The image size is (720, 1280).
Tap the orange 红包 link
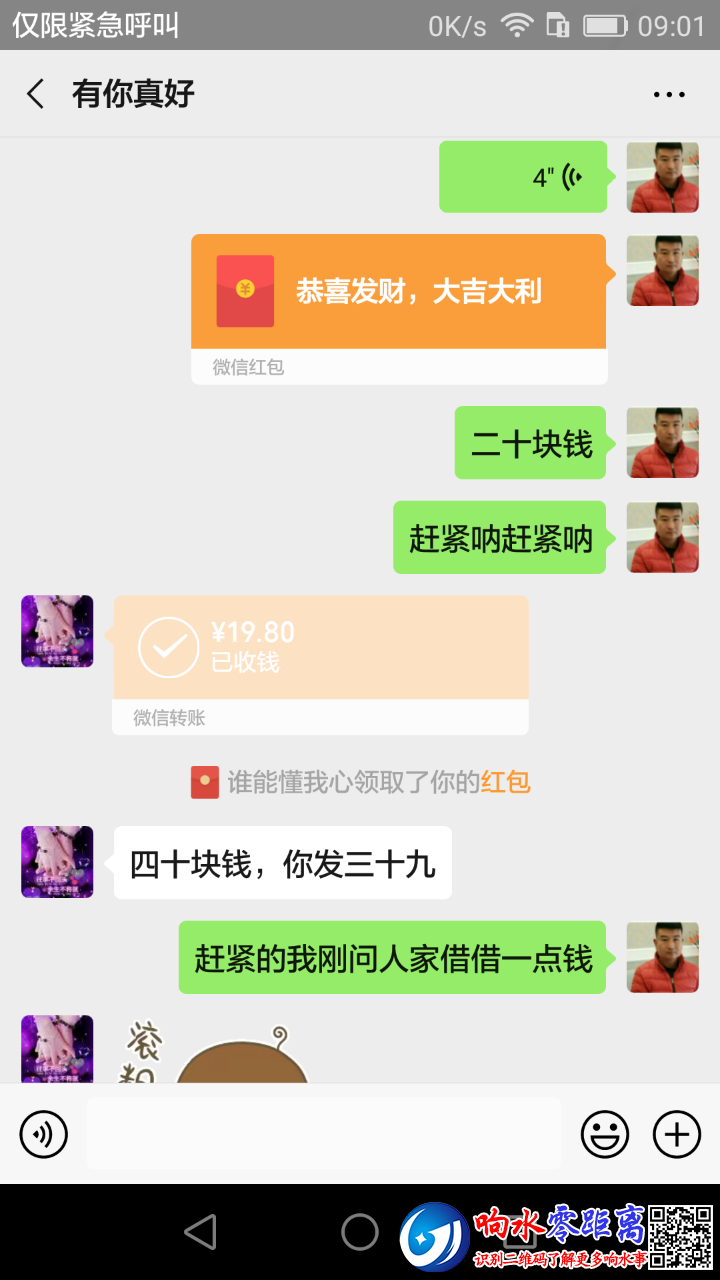tap(506, 782)
